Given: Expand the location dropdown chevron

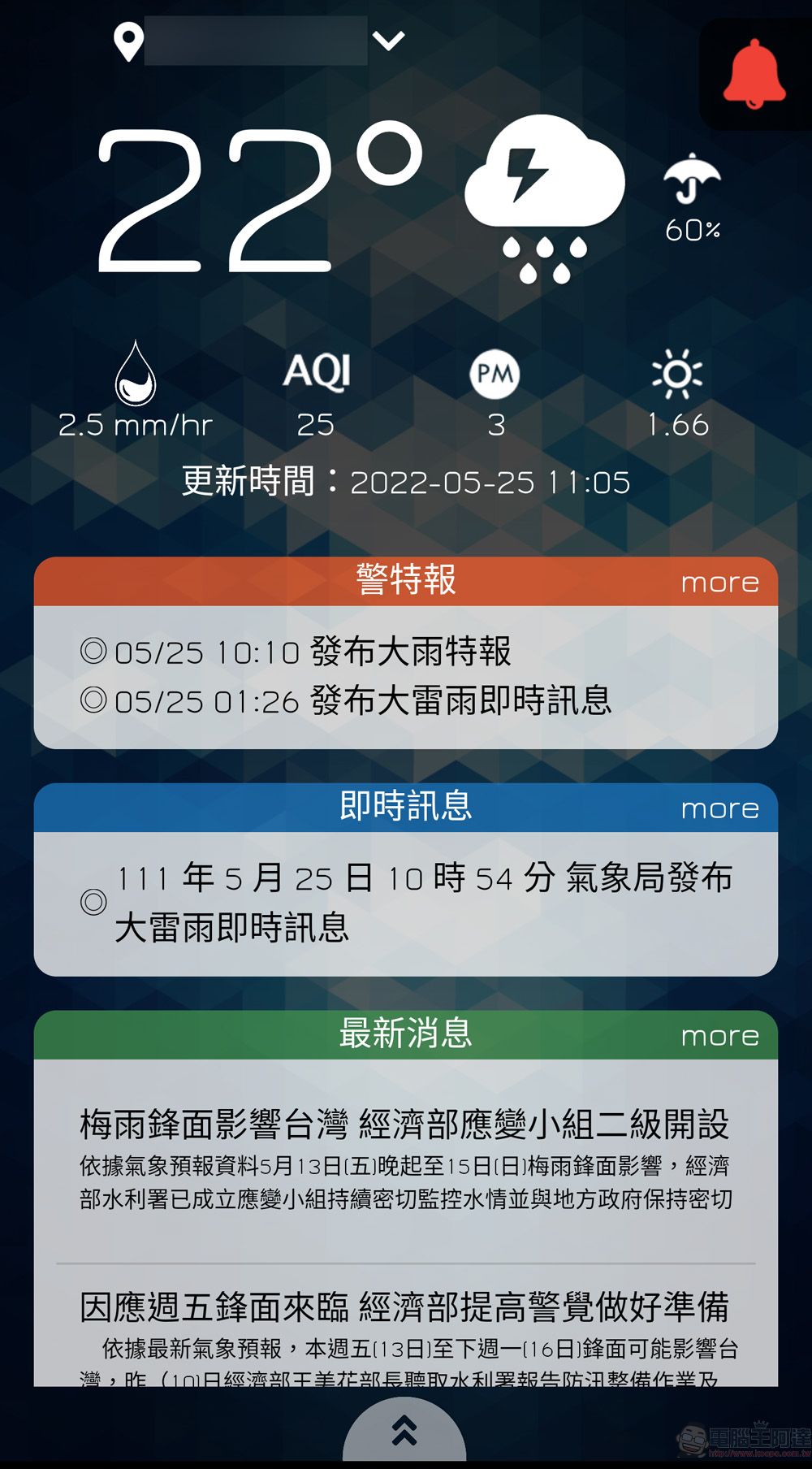Looking at the screenshot, I should point(389,40).
